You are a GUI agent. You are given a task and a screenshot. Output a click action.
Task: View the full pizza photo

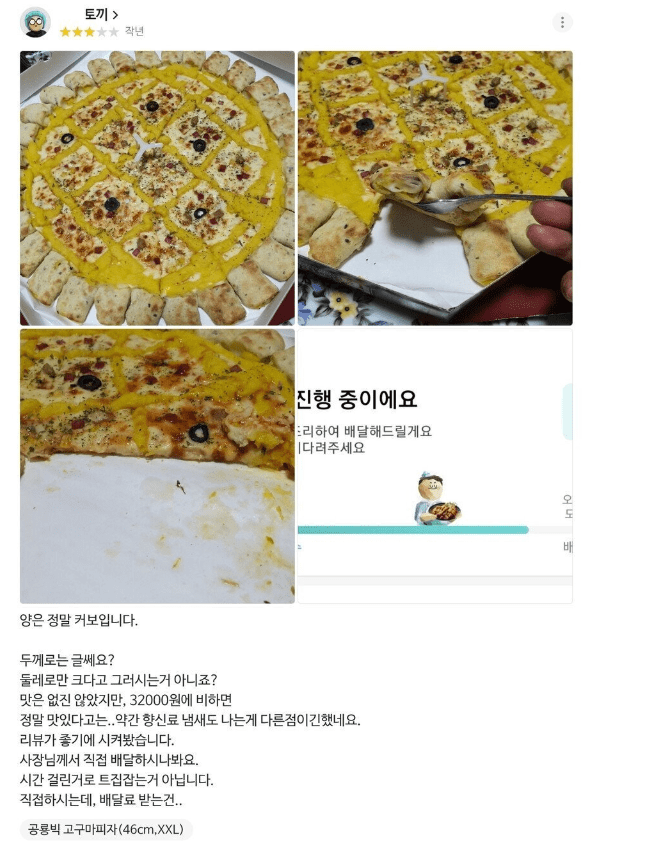(x=157, y=188)
